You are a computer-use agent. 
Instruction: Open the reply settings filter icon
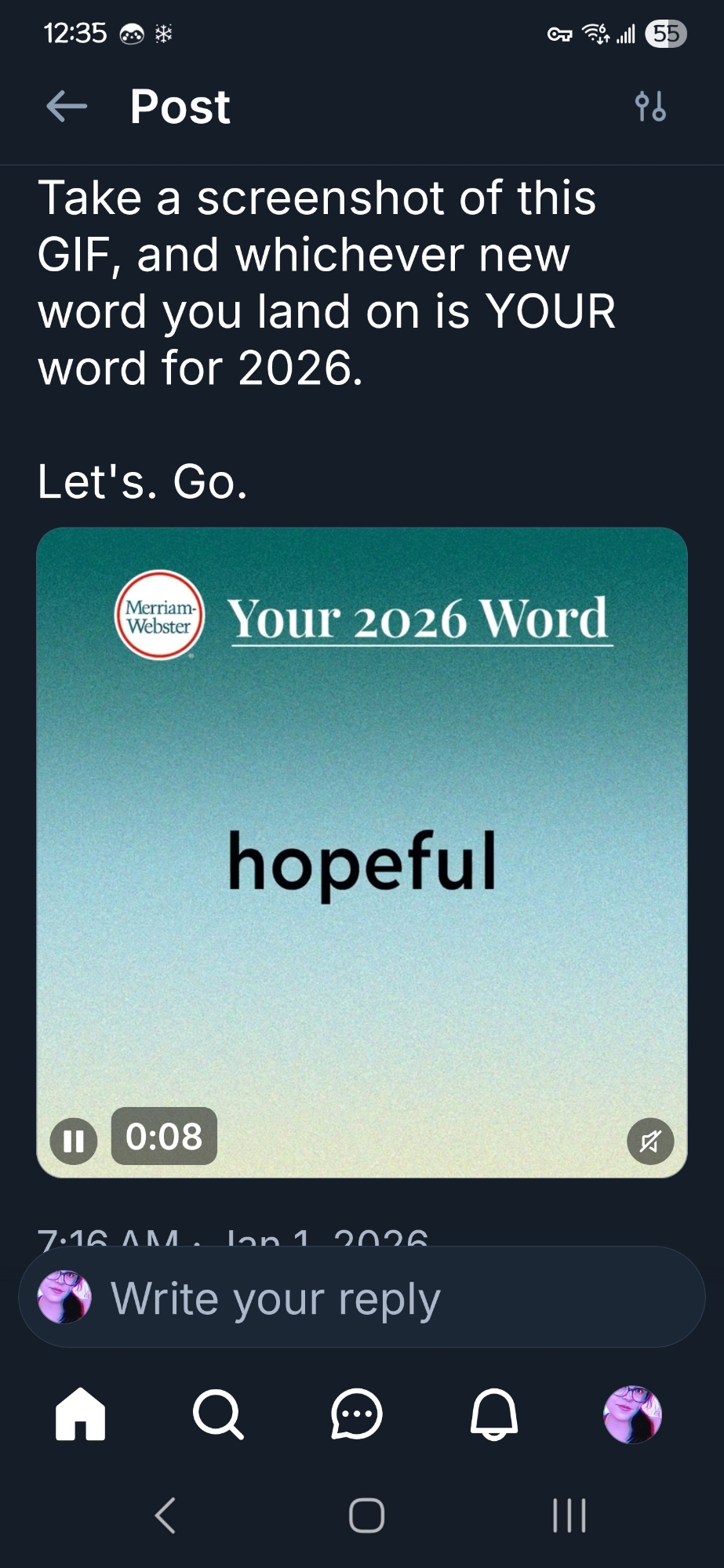tap(650, 106)
